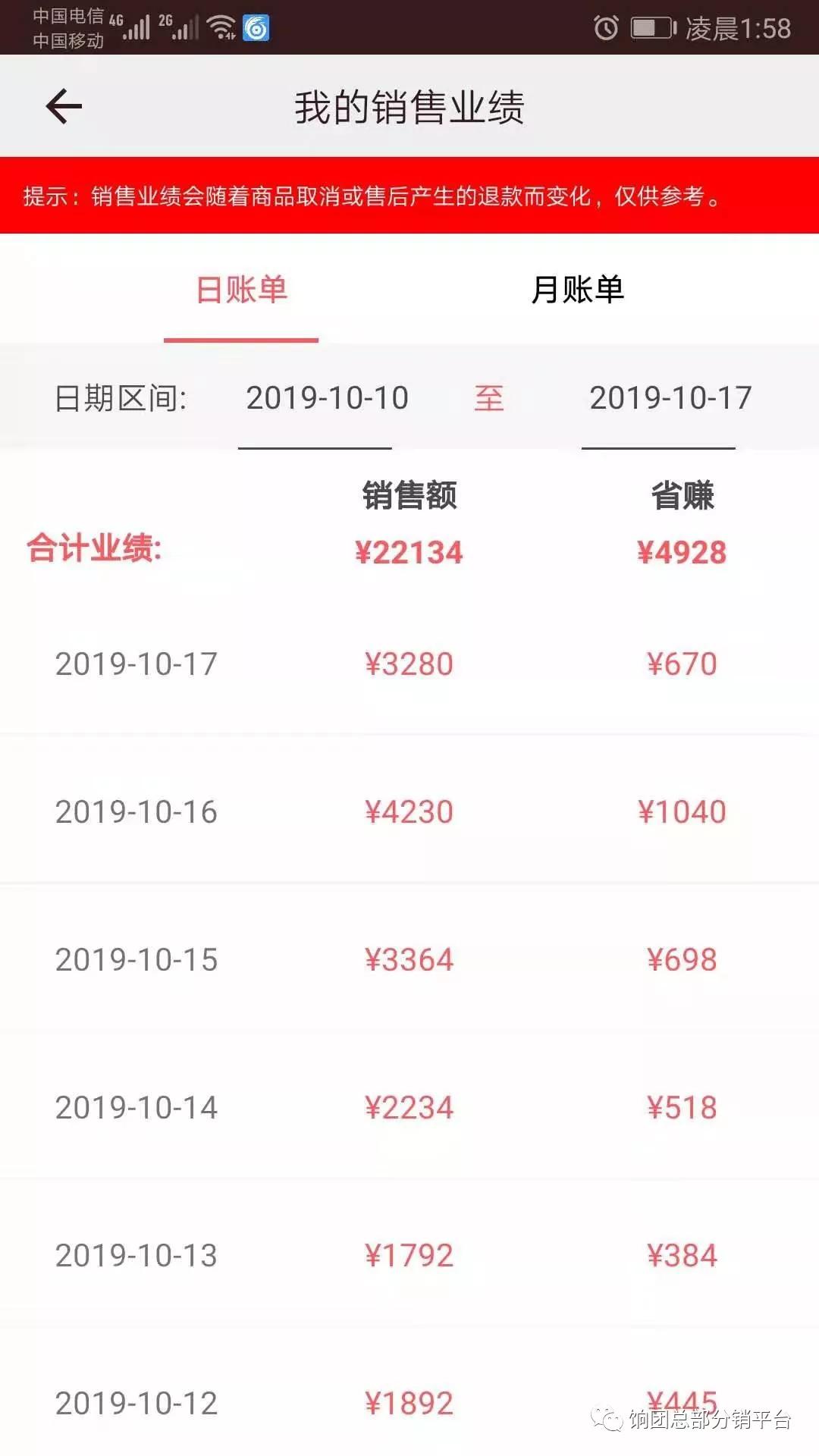
Task: Click the 销售额 column header
Action: 411,494
